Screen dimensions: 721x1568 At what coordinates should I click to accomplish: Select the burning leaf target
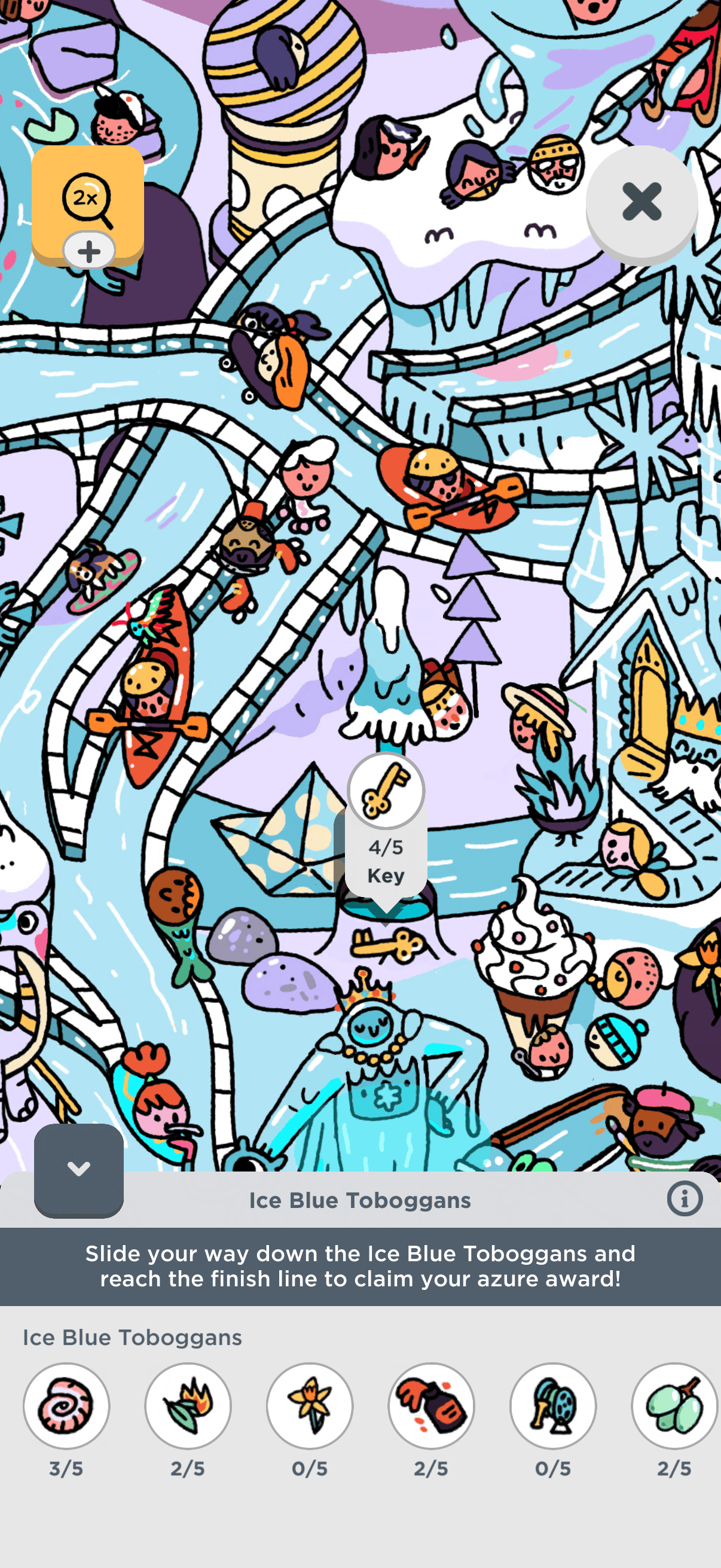[188, 1405]
